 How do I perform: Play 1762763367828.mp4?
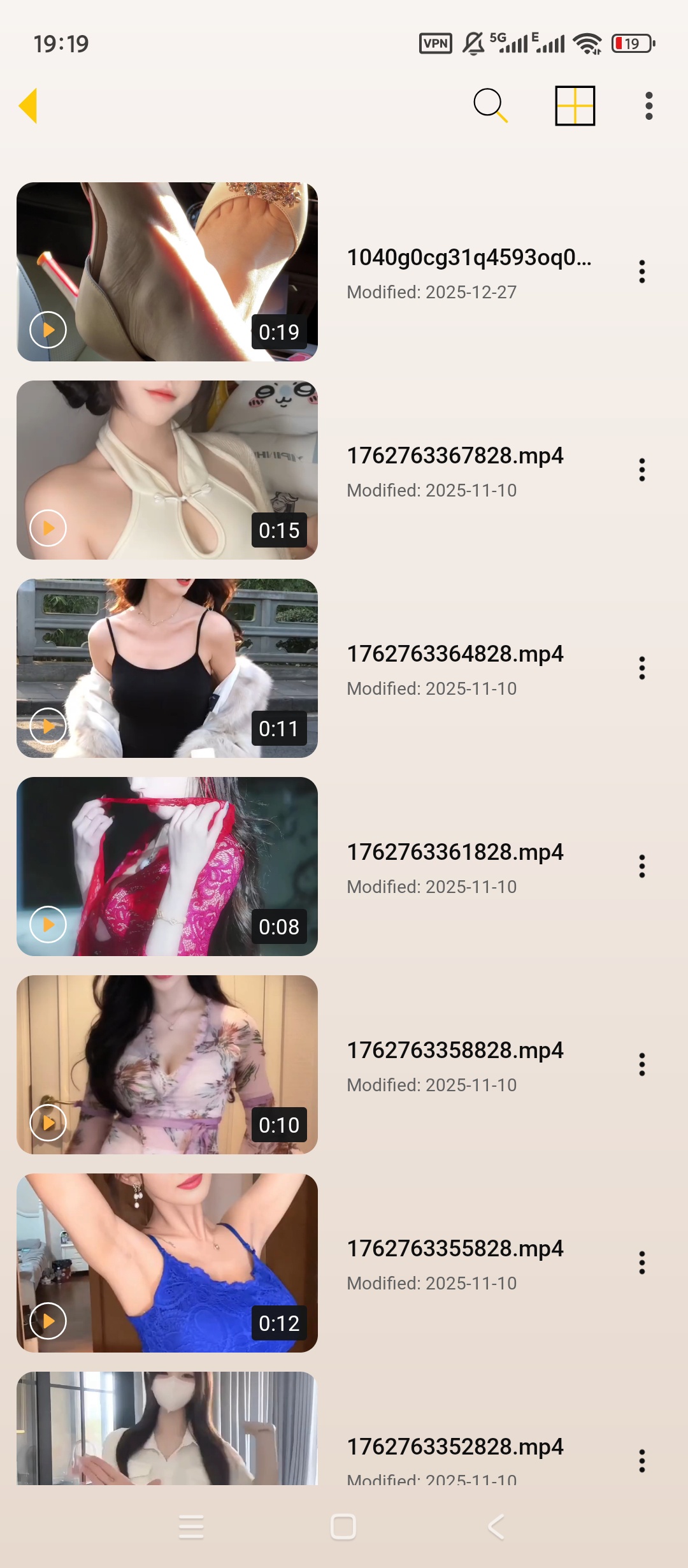pos(167,470)
